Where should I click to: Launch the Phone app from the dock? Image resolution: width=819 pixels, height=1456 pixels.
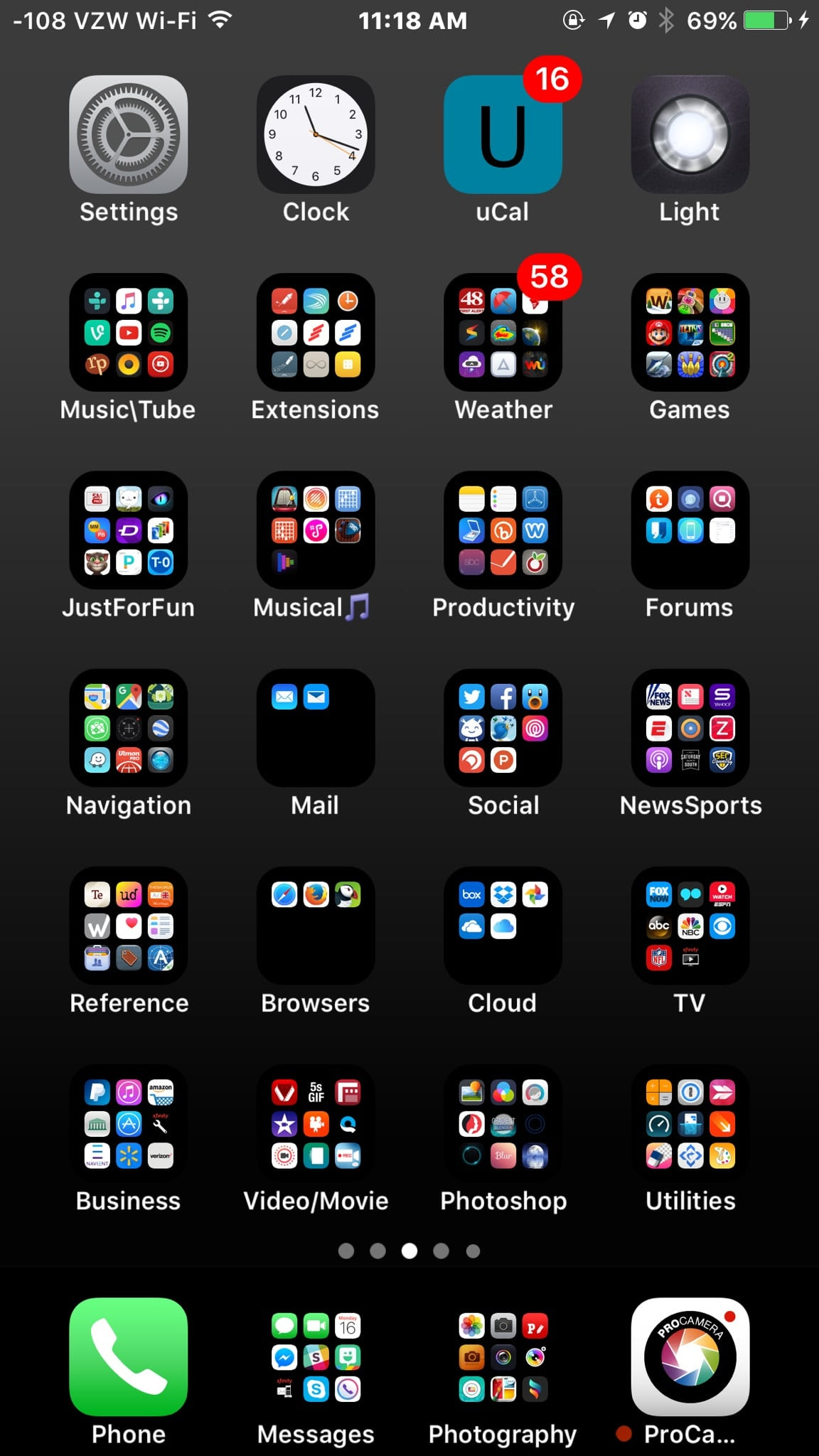[x=129, y=1356]
